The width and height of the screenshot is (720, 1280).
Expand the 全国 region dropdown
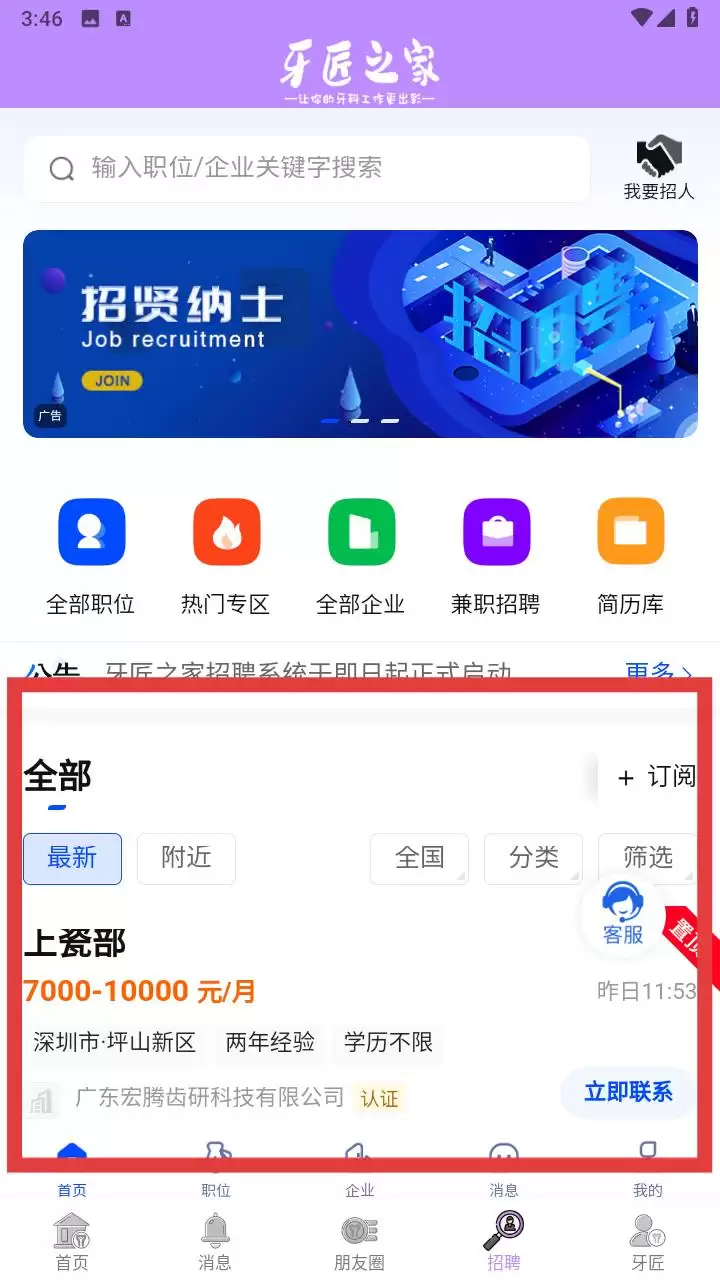point(419,858)
